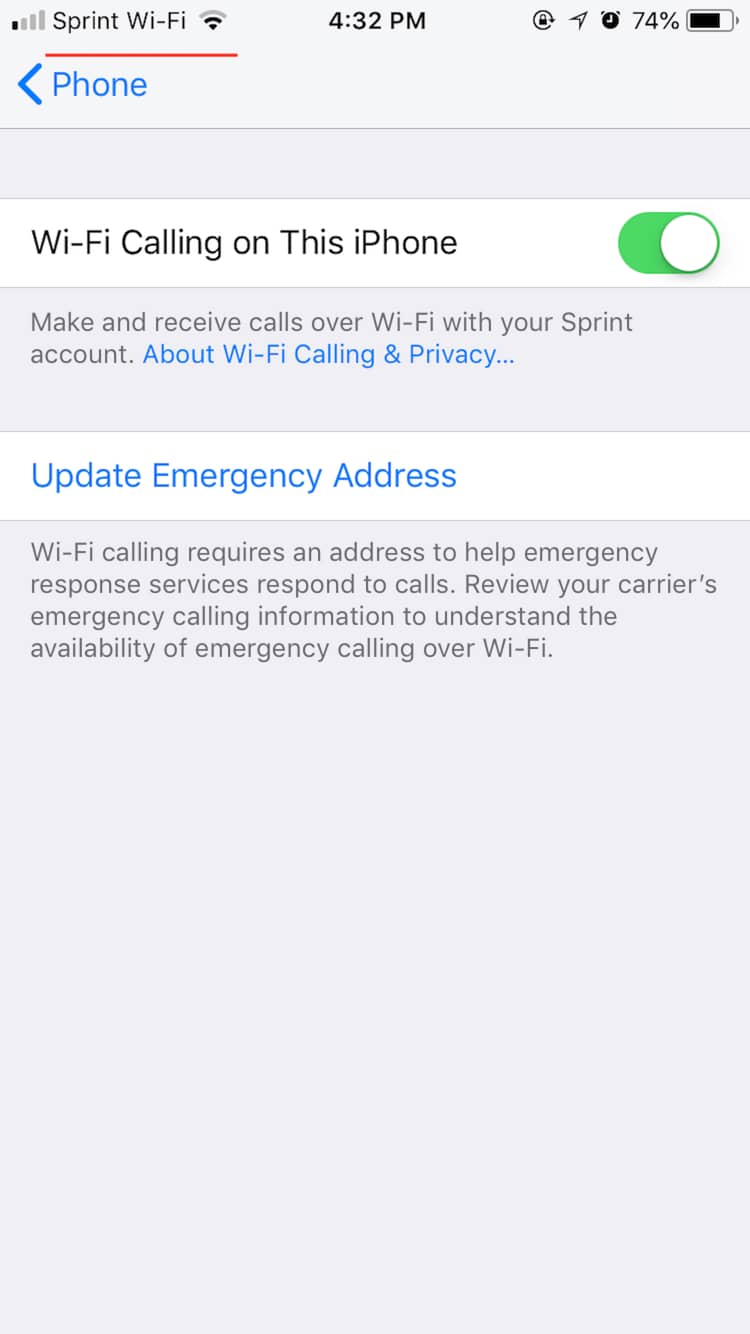The height and width of the screenshot is (1334, 750).
Task: Click the orientation lock icon in status bar
Action: point(542,20)
